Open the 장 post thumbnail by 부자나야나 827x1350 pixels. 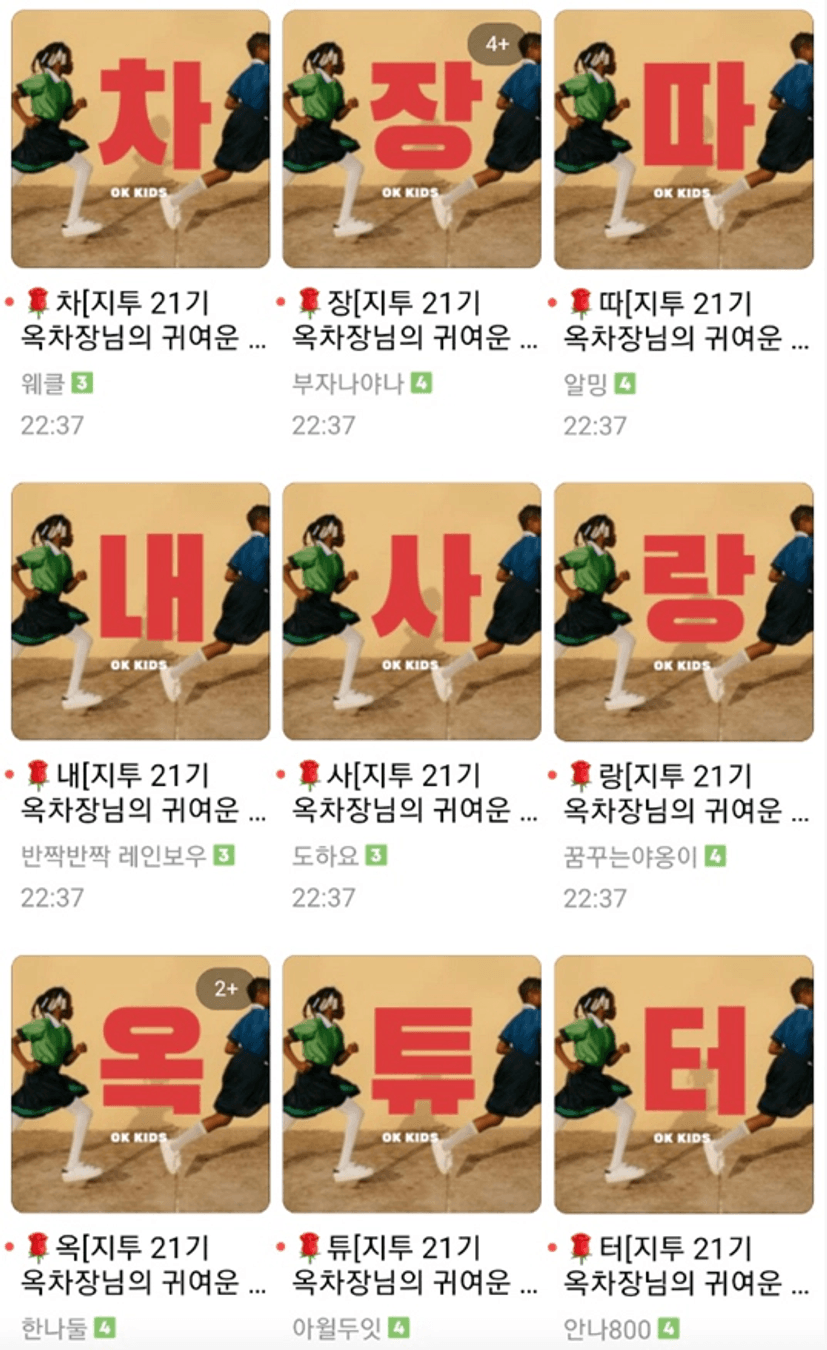412,139
